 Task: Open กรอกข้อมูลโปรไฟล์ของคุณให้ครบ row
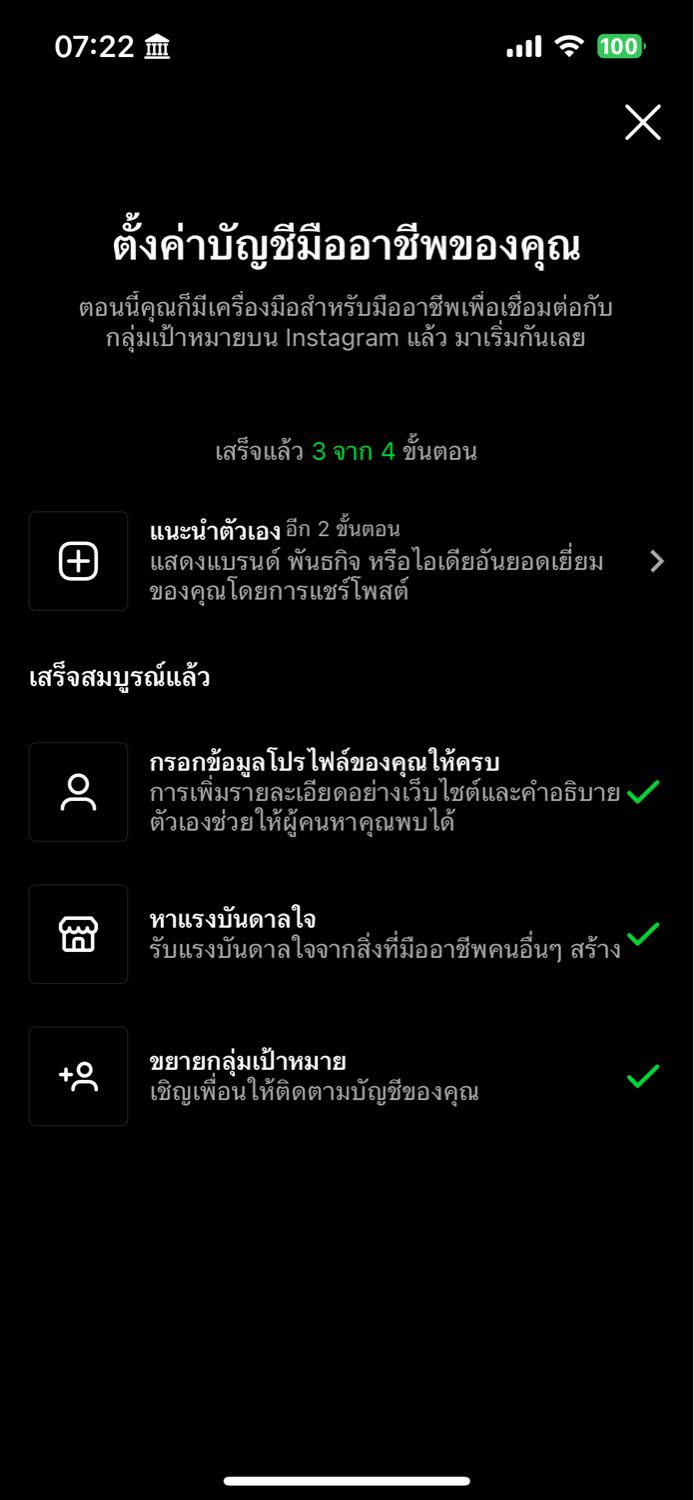coord(347,792)
